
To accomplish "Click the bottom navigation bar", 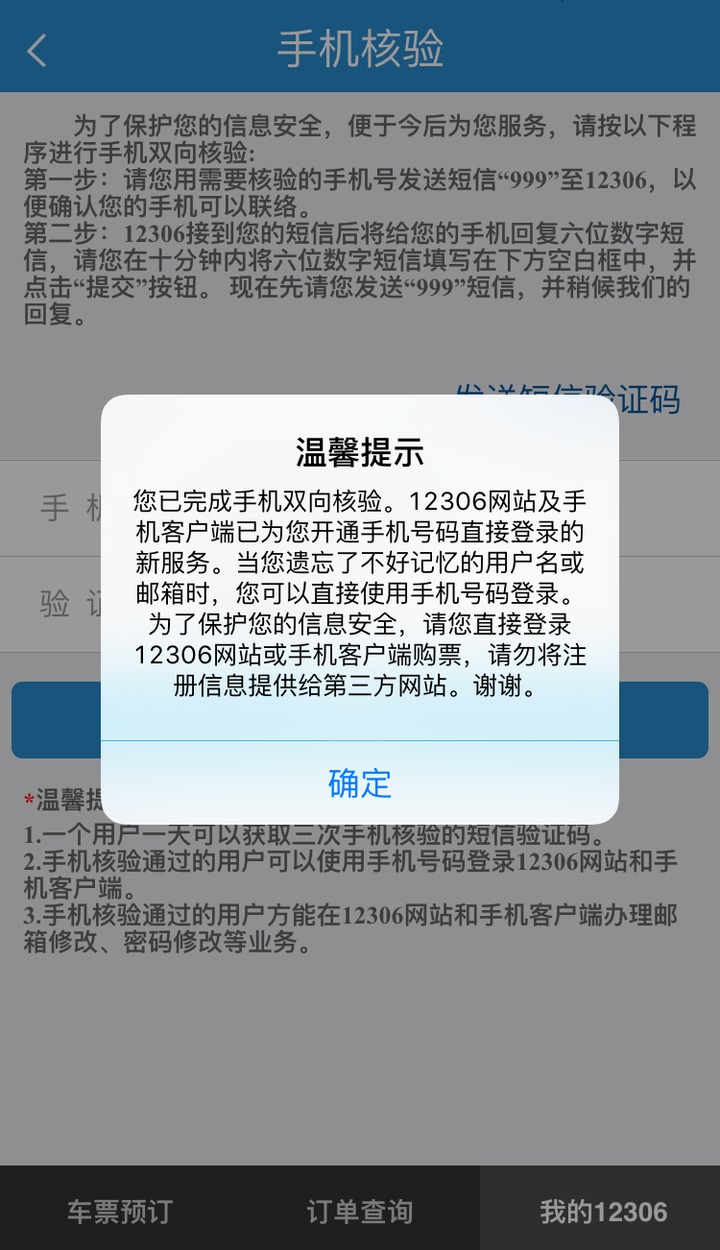I will coord(360,1208).
